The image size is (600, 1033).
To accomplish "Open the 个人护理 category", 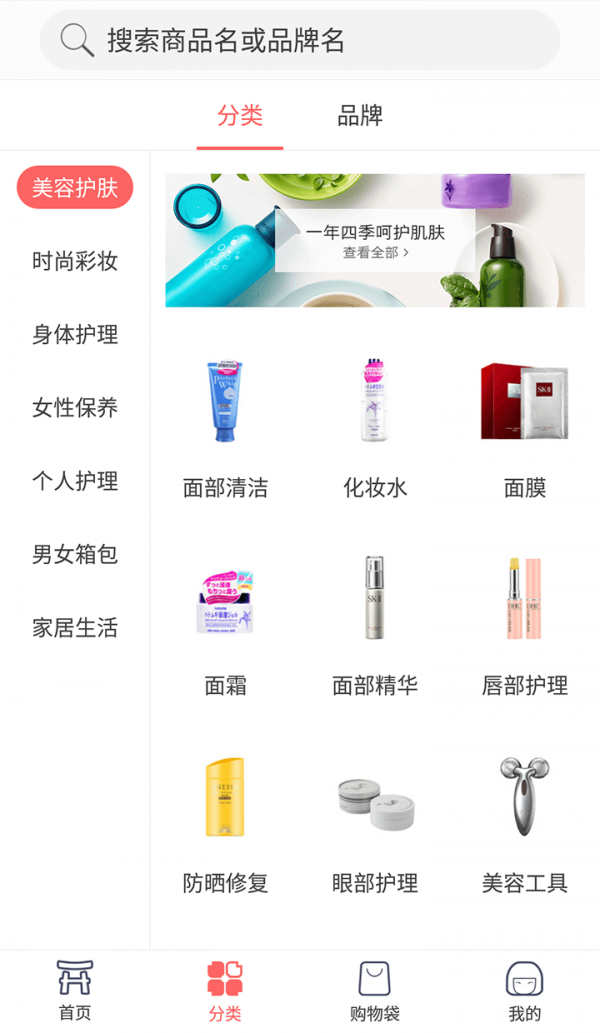I will pyautogui.click(x=75, y=481).
